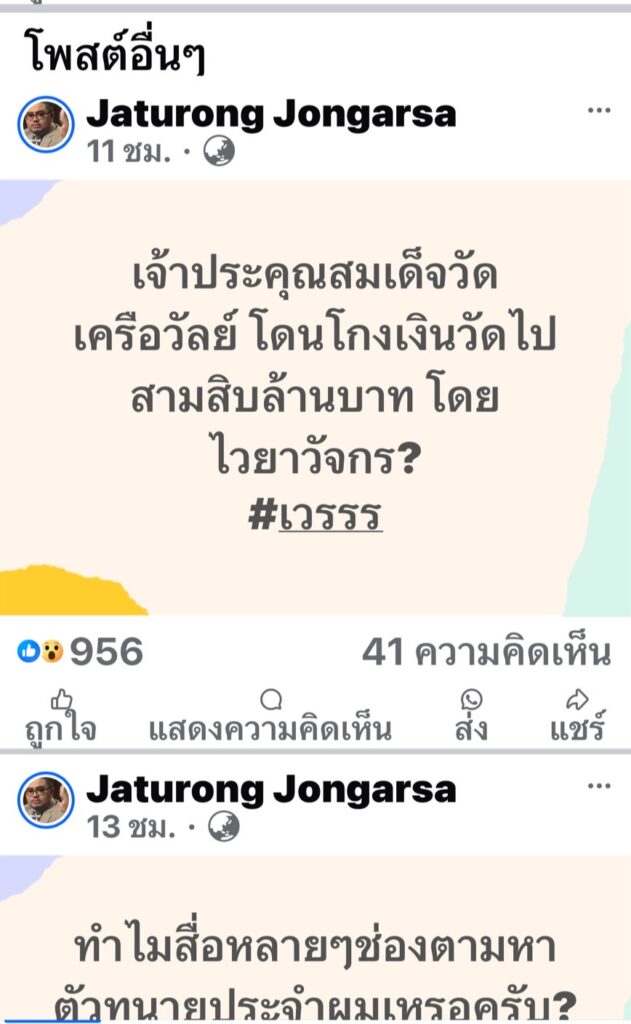
Task: Open Jaturong Jongarsa's profile from the 11 ชม. post
Action: tap(271, 114)
